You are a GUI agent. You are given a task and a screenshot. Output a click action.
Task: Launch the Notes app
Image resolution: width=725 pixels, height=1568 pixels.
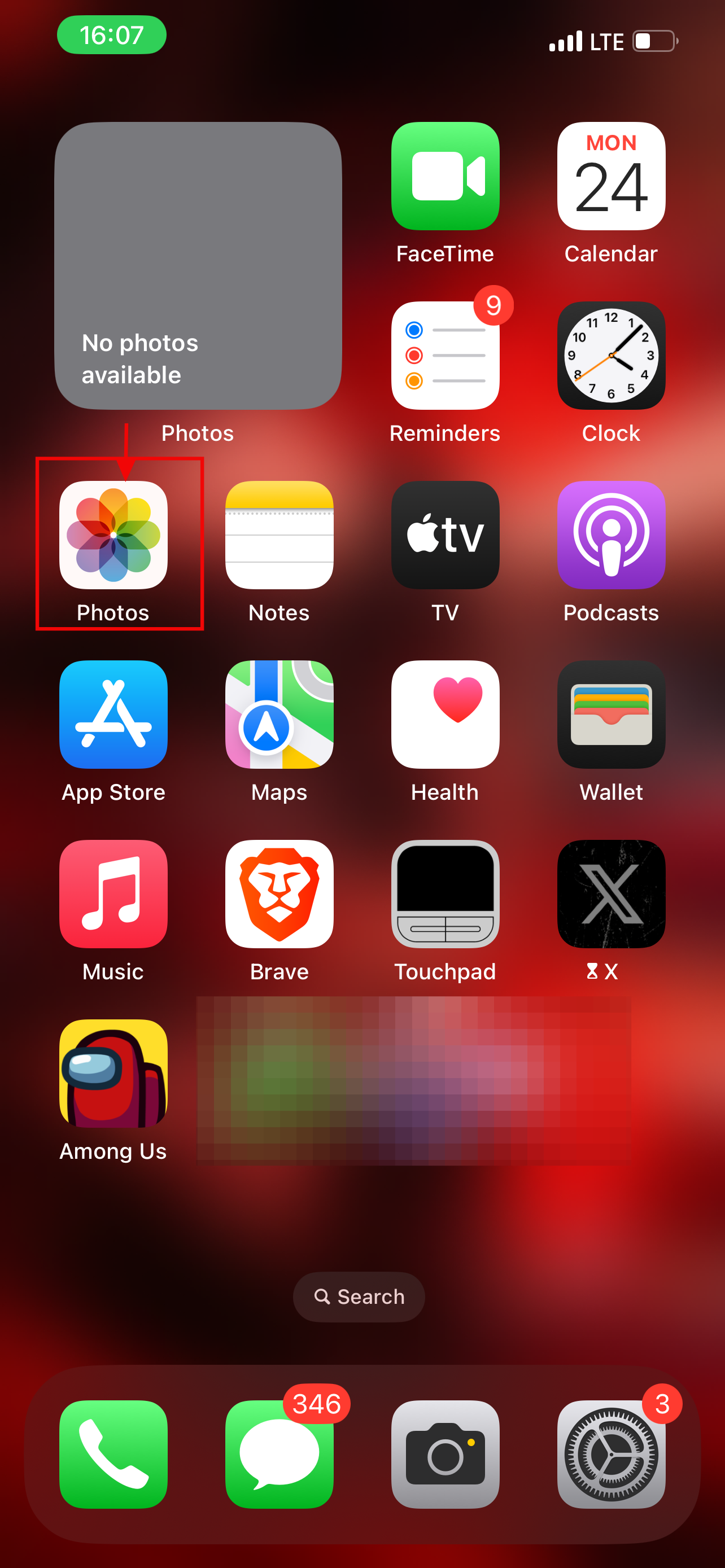coord(279,535)
